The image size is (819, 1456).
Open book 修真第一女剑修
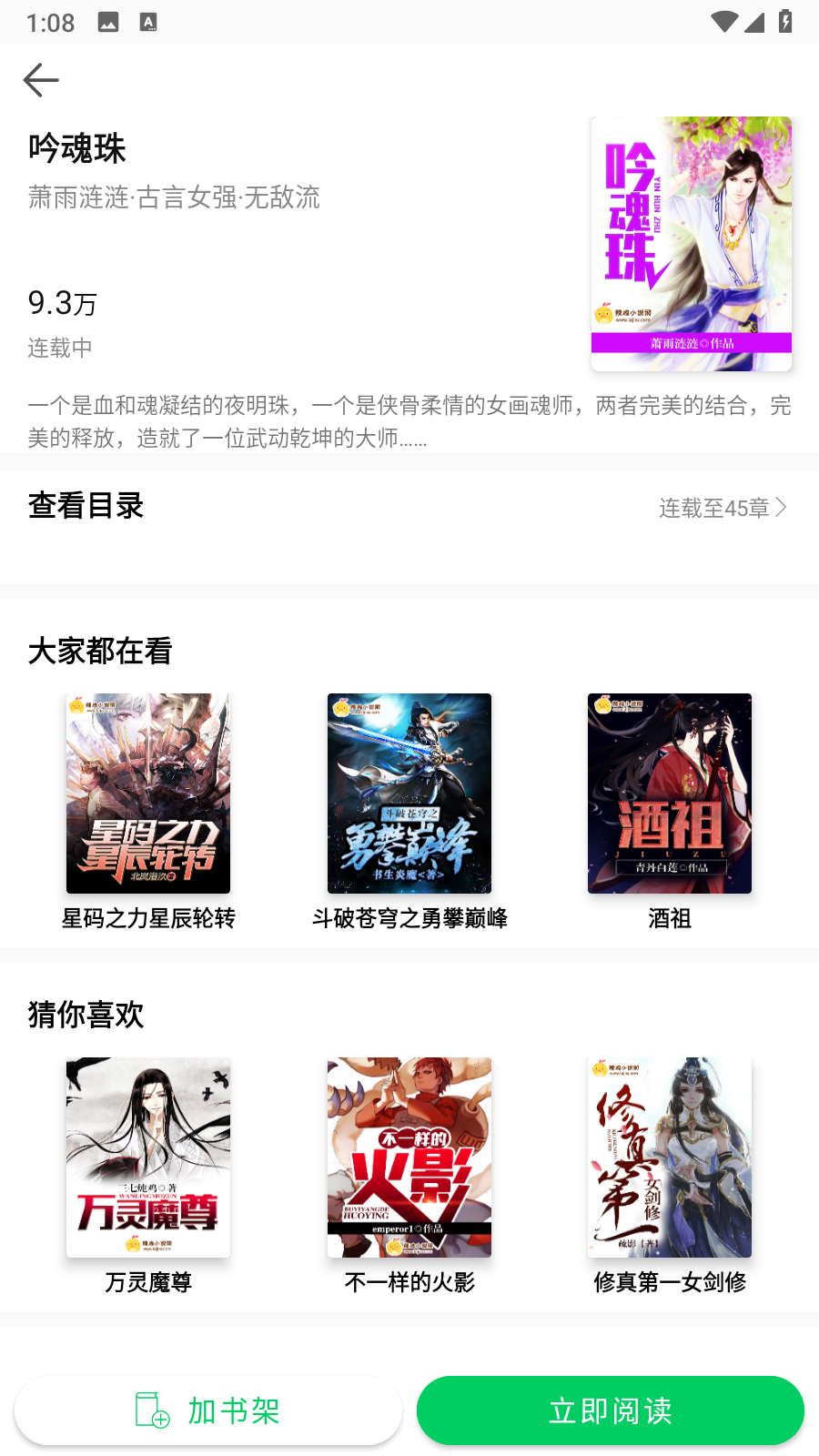[x=670, y=1158]
